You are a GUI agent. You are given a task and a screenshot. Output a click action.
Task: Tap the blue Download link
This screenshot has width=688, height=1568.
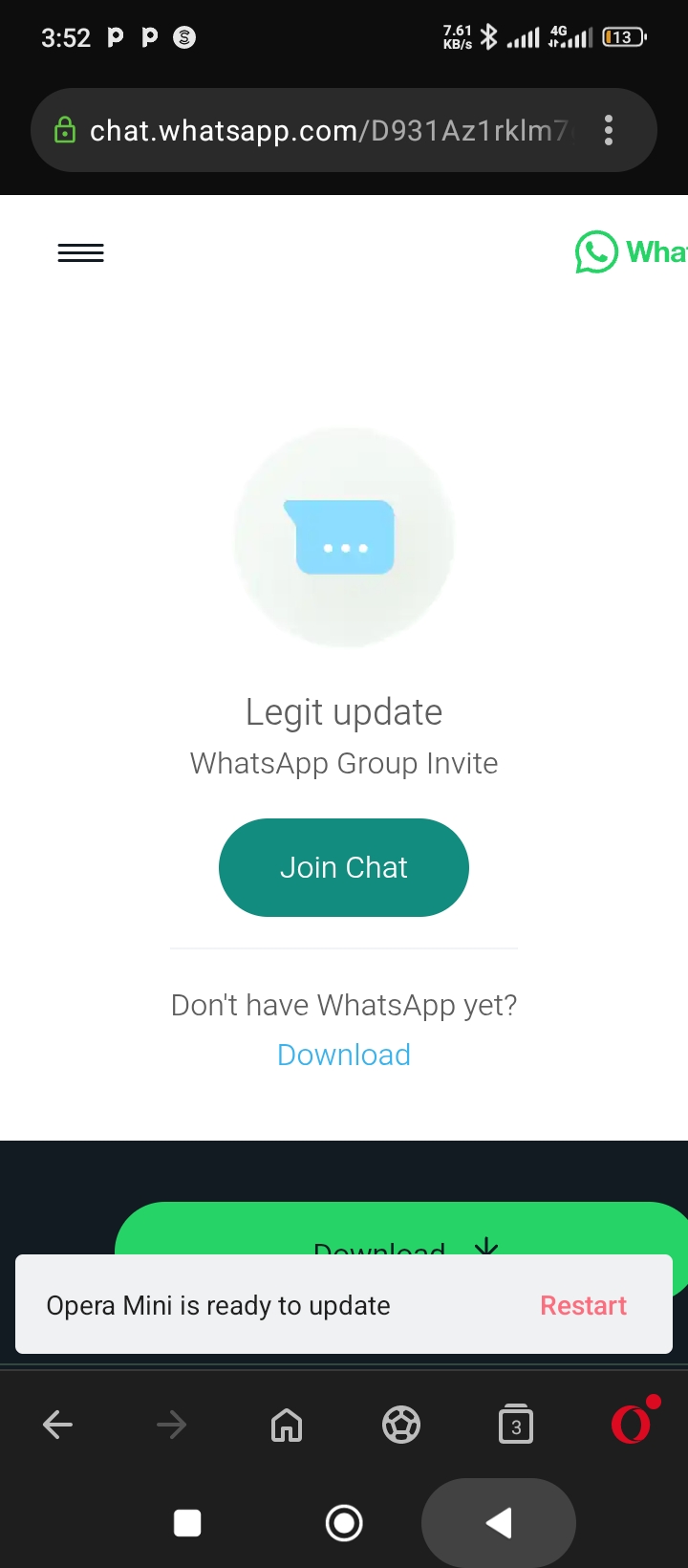(344, 1055)
